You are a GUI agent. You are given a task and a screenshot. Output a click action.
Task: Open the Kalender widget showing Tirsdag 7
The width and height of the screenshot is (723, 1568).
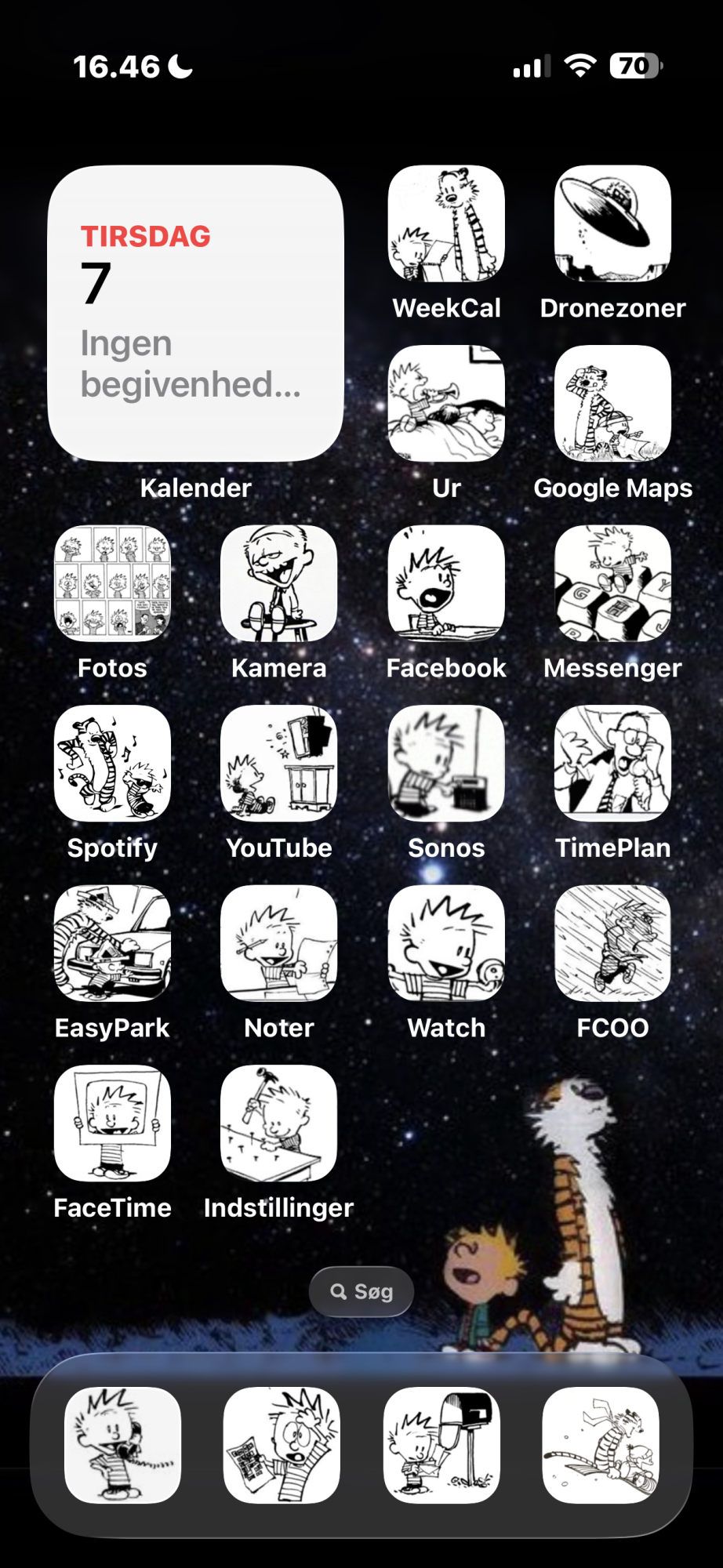(195, 313)
